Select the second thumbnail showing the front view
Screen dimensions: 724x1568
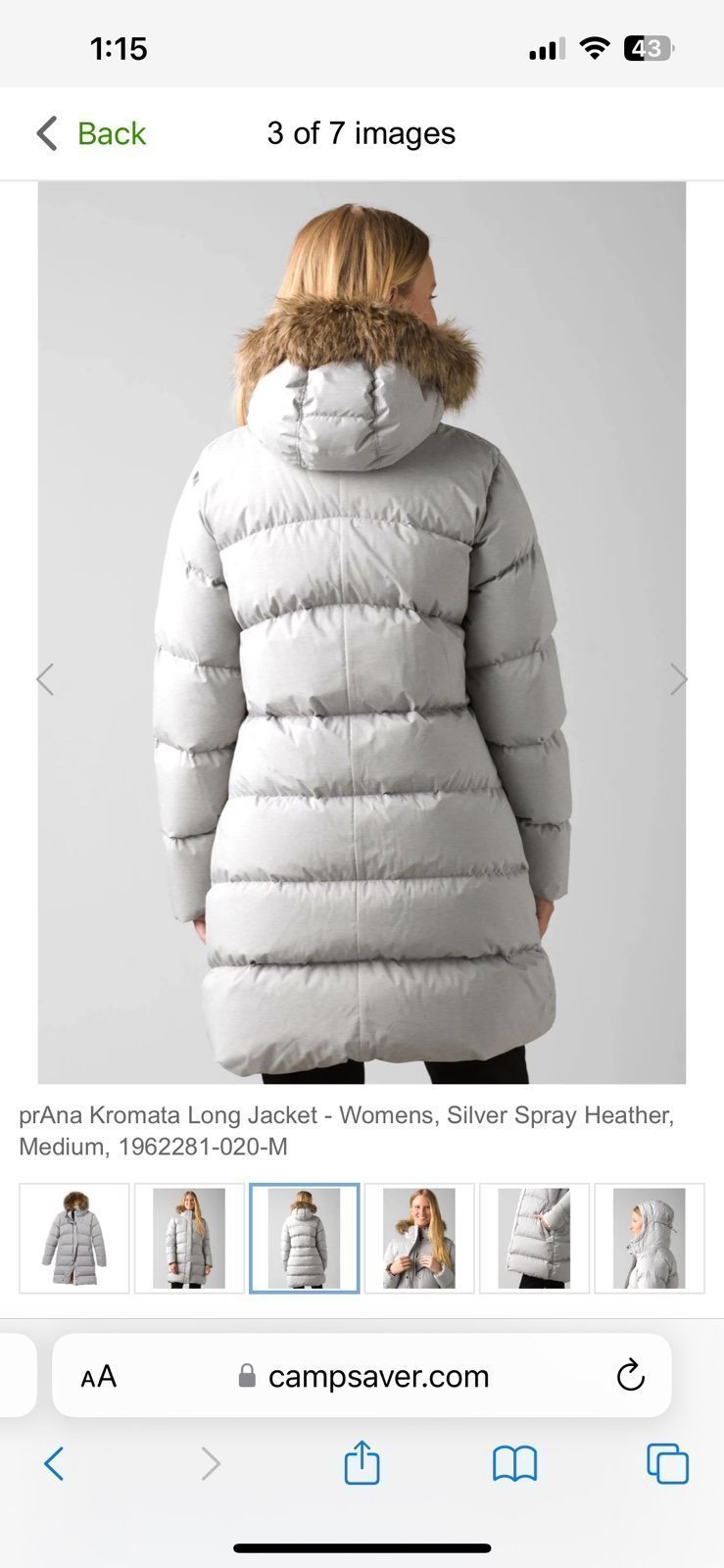tap(189, 1239)
